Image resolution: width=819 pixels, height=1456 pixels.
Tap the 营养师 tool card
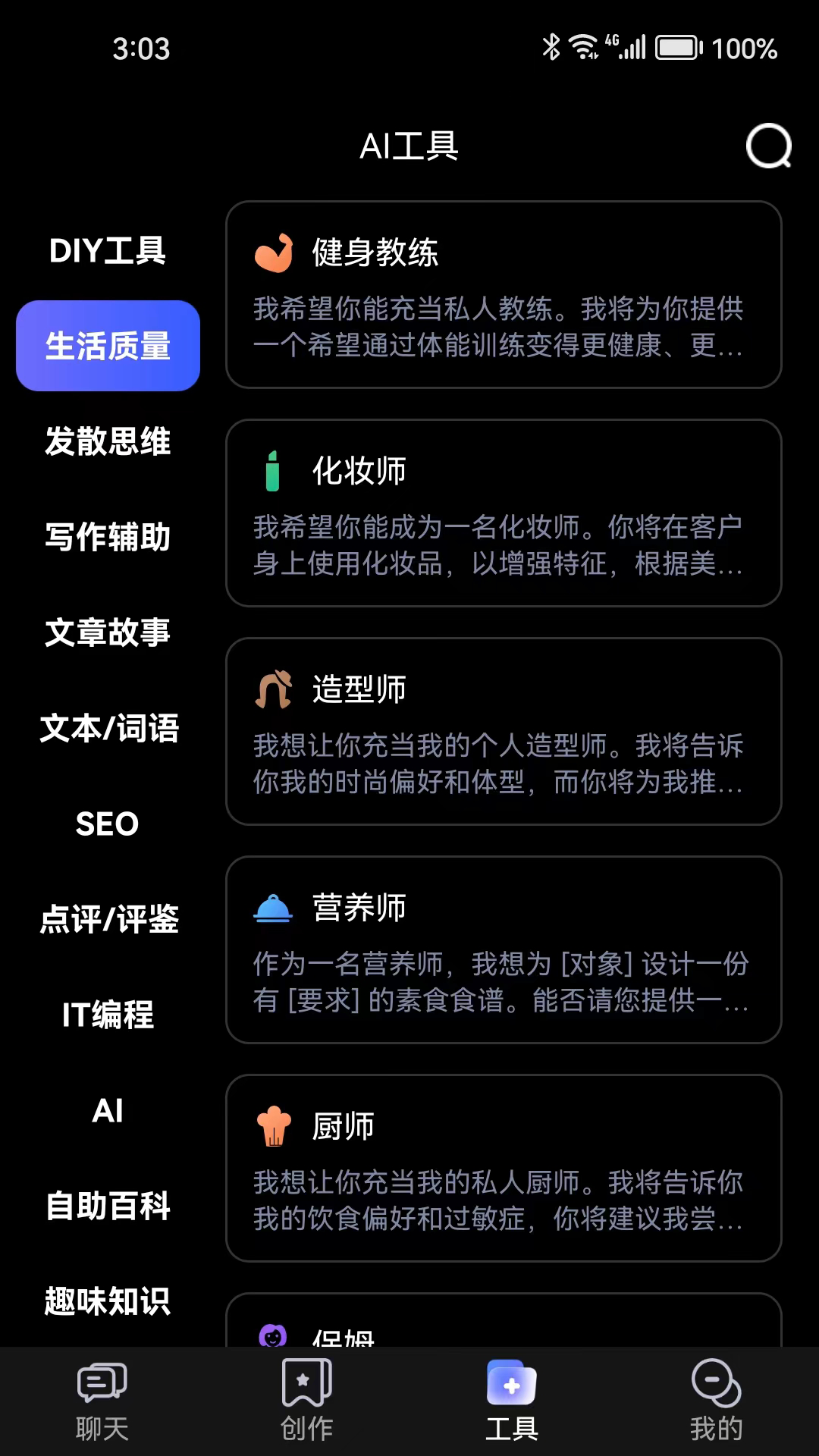tap(504, 949)
